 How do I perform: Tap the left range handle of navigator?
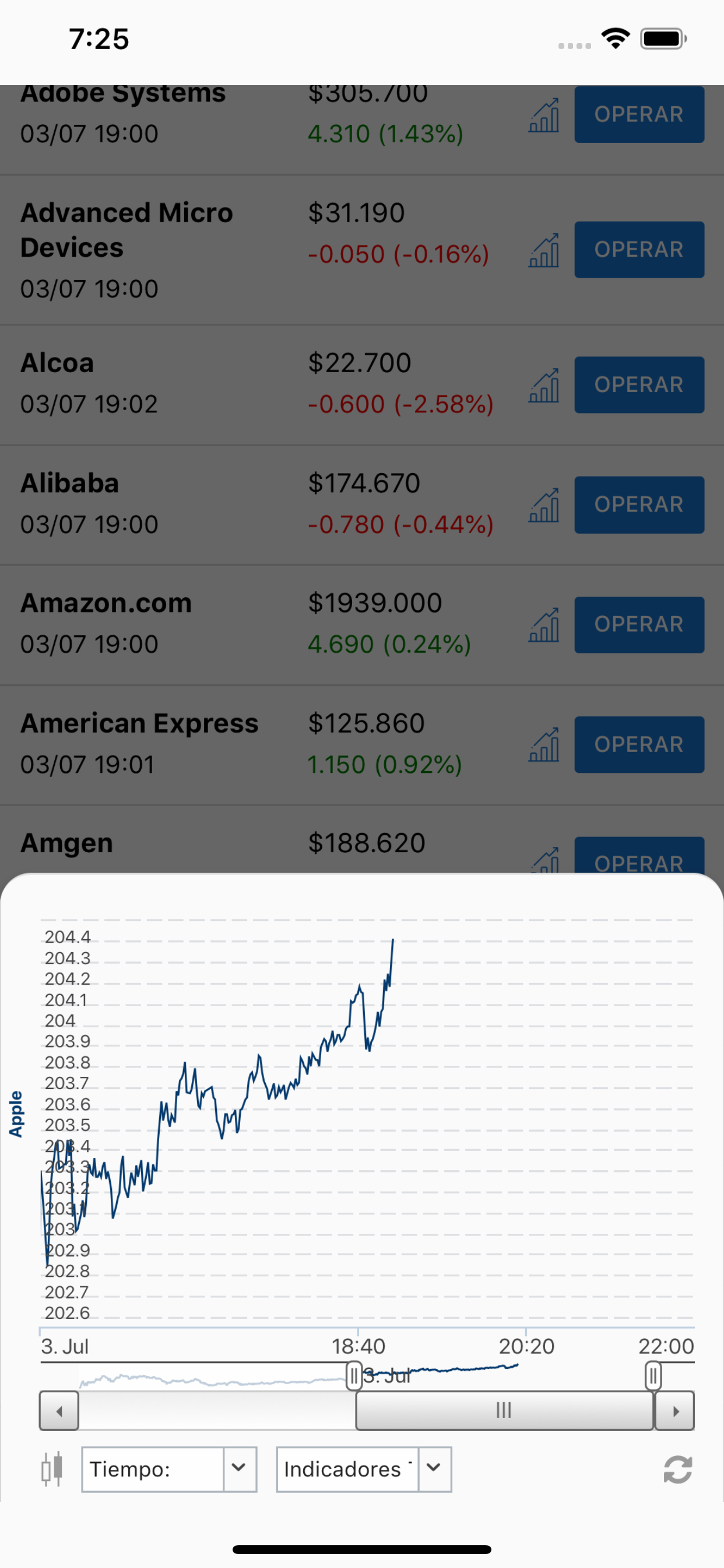tap(353, 1375)
